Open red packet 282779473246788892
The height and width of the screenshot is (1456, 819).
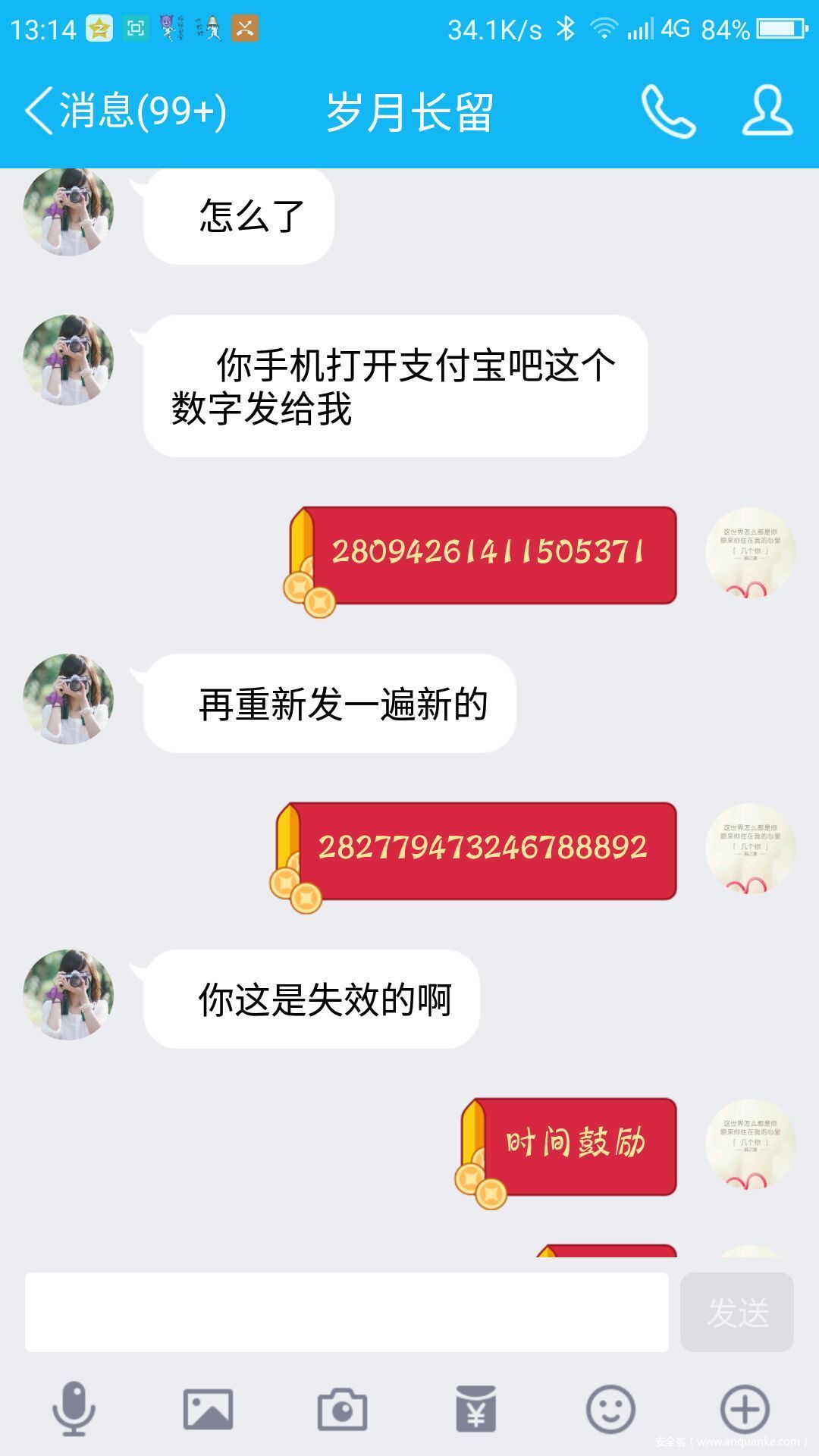click(x=482, y=850)
